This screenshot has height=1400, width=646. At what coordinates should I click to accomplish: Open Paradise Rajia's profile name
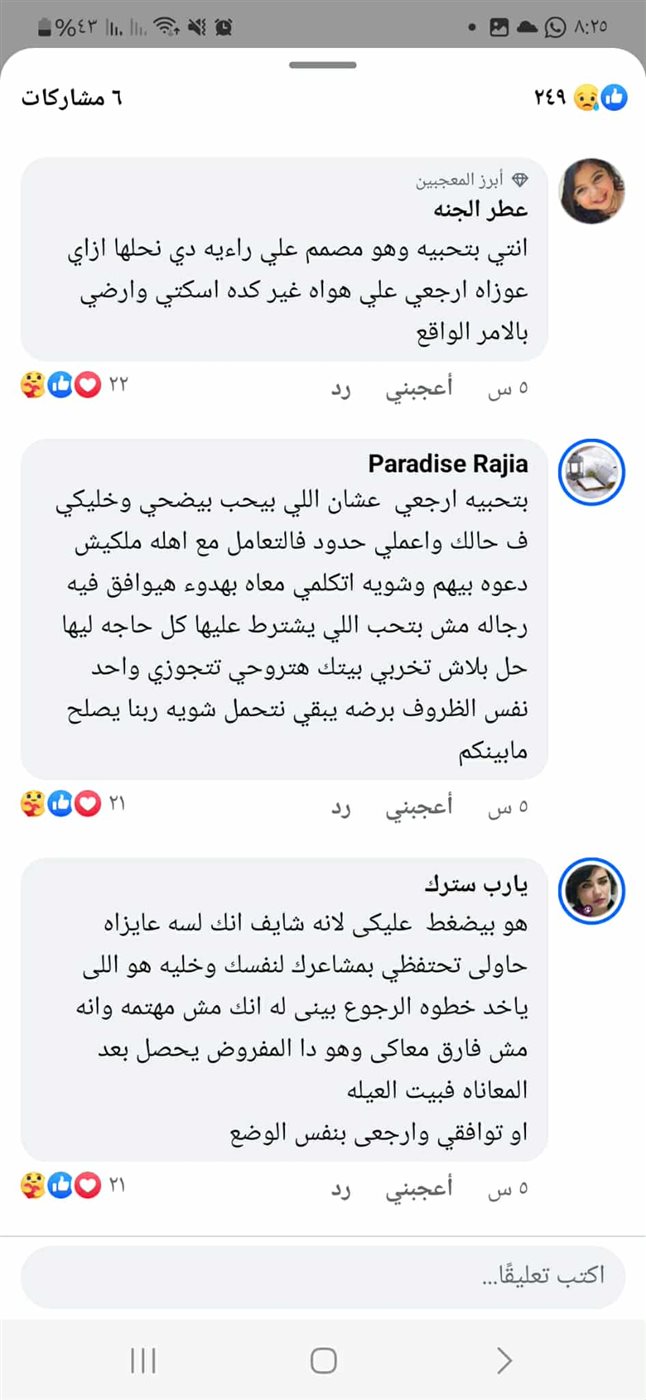(448, 464)
